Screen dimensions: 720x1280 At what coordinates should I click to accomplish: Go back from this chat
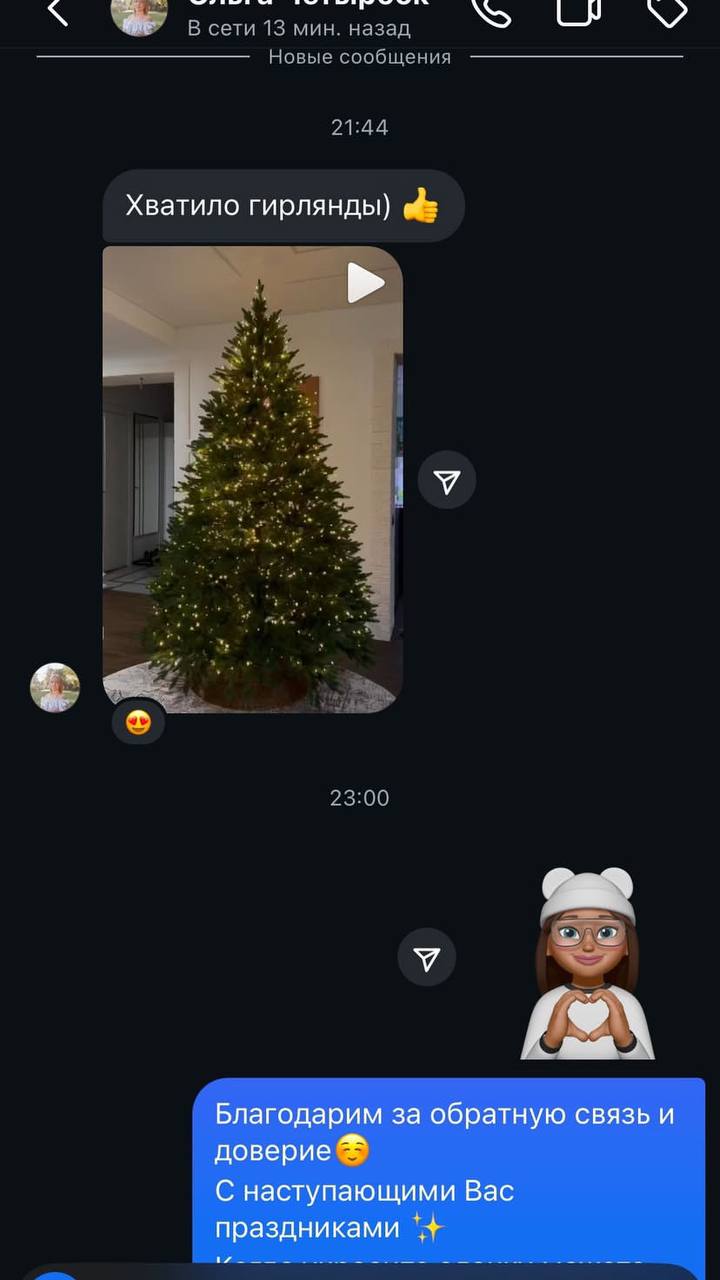tap(58, 12)
